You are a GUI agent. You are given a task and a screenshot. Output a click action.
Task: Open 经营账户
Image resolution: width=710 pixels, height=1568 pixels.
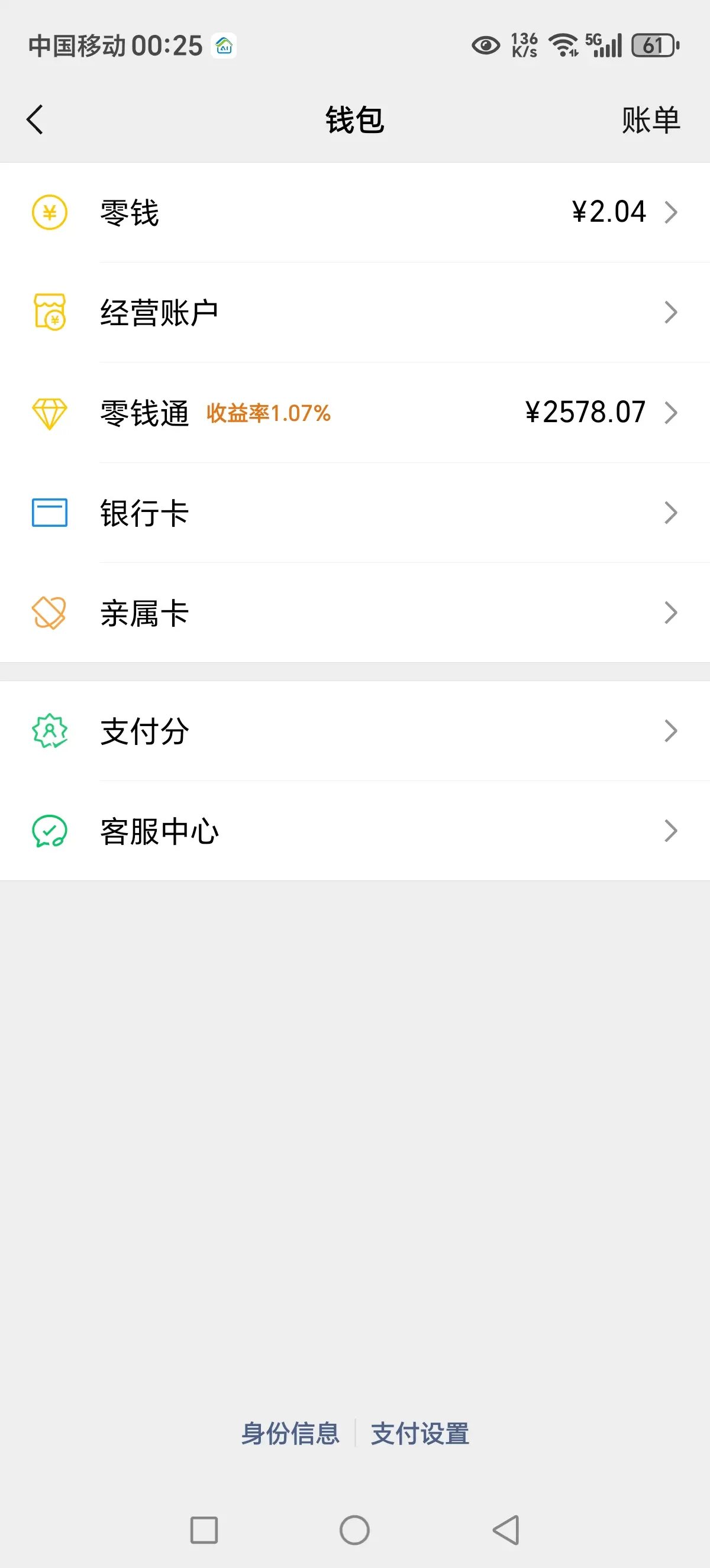pyautogui.click(x=355, y=312)
